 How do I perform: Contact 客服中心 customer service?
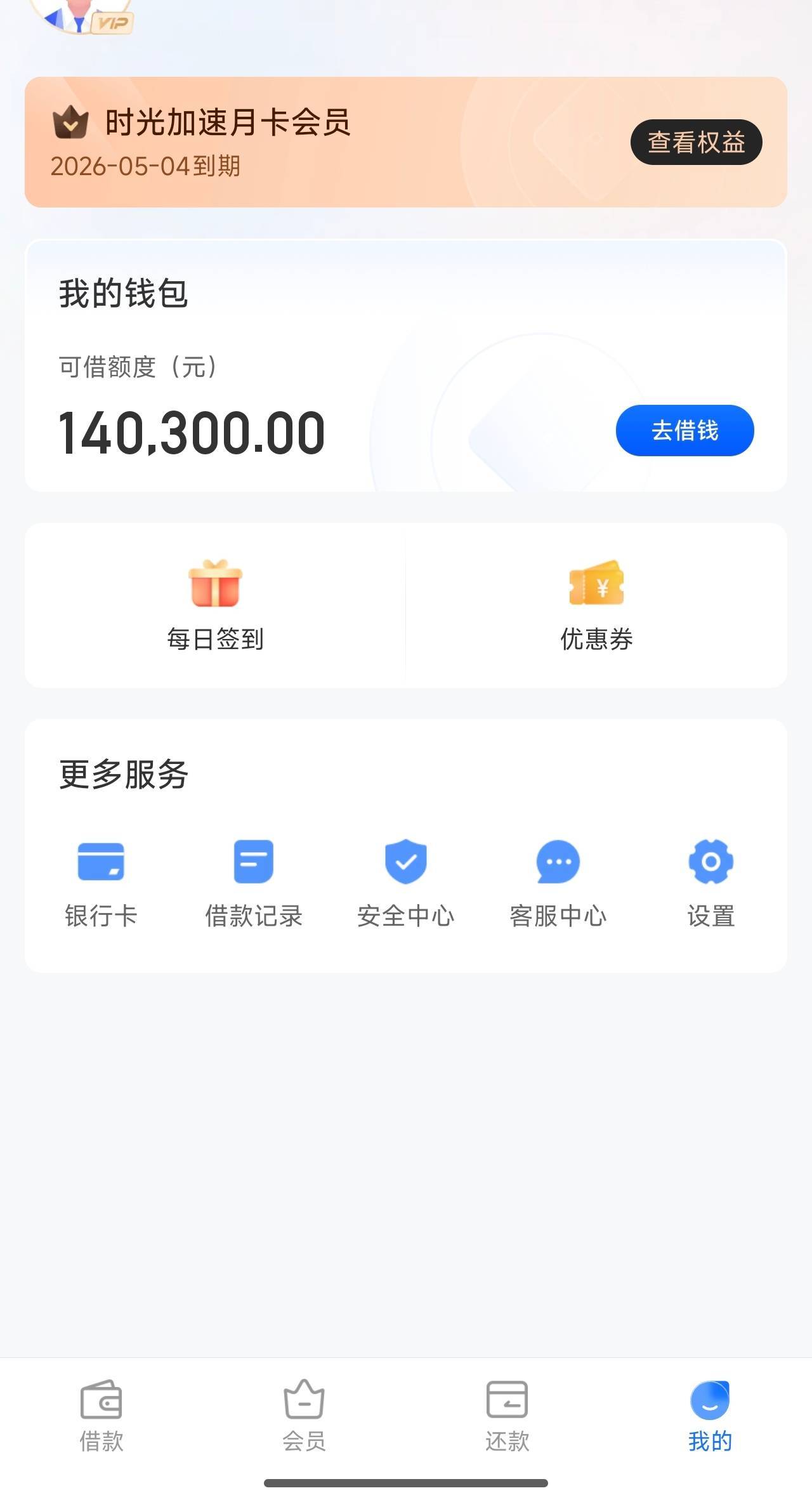[558, 883]
